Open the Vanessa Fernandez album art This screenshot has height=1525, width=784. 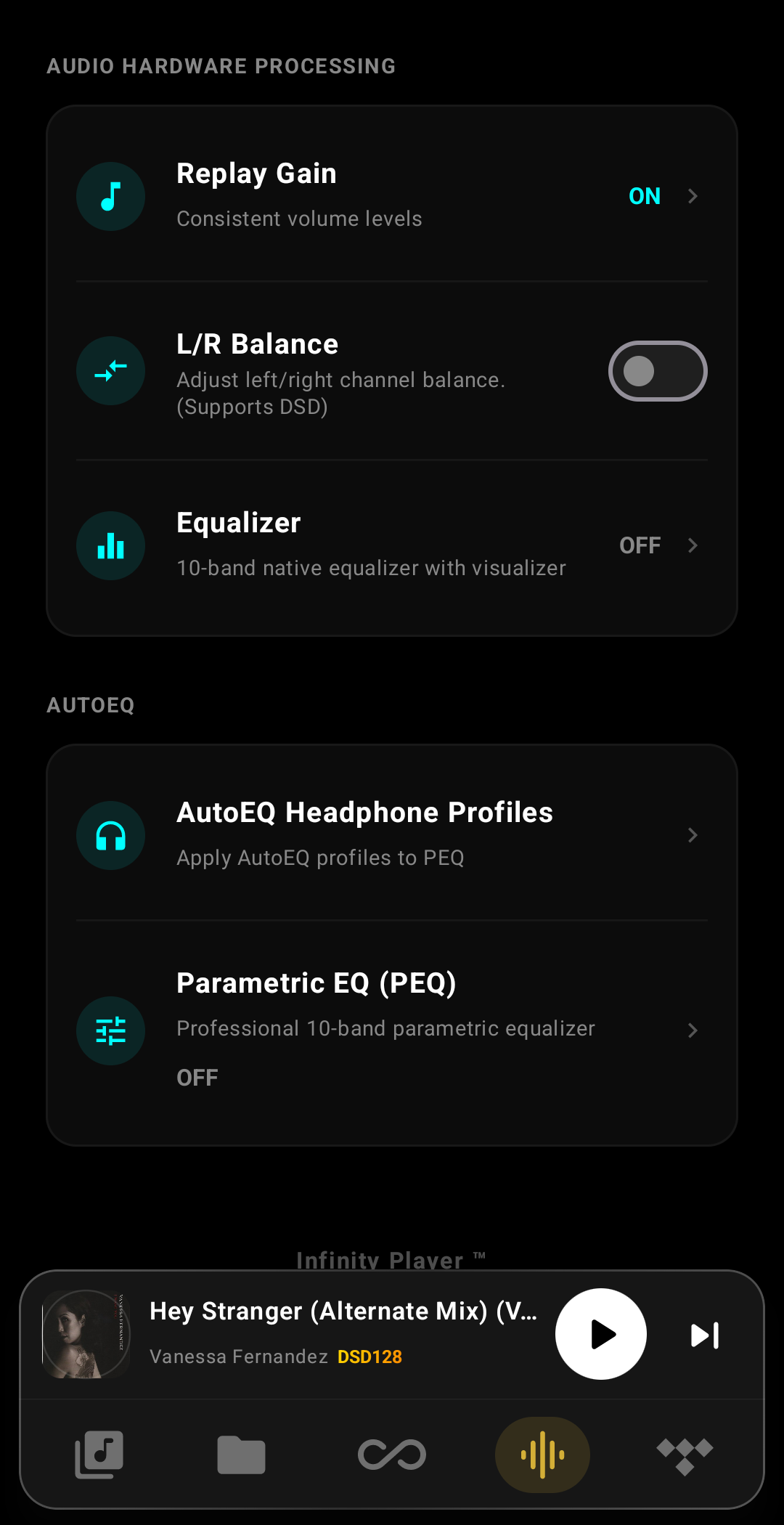[86, 1334]
